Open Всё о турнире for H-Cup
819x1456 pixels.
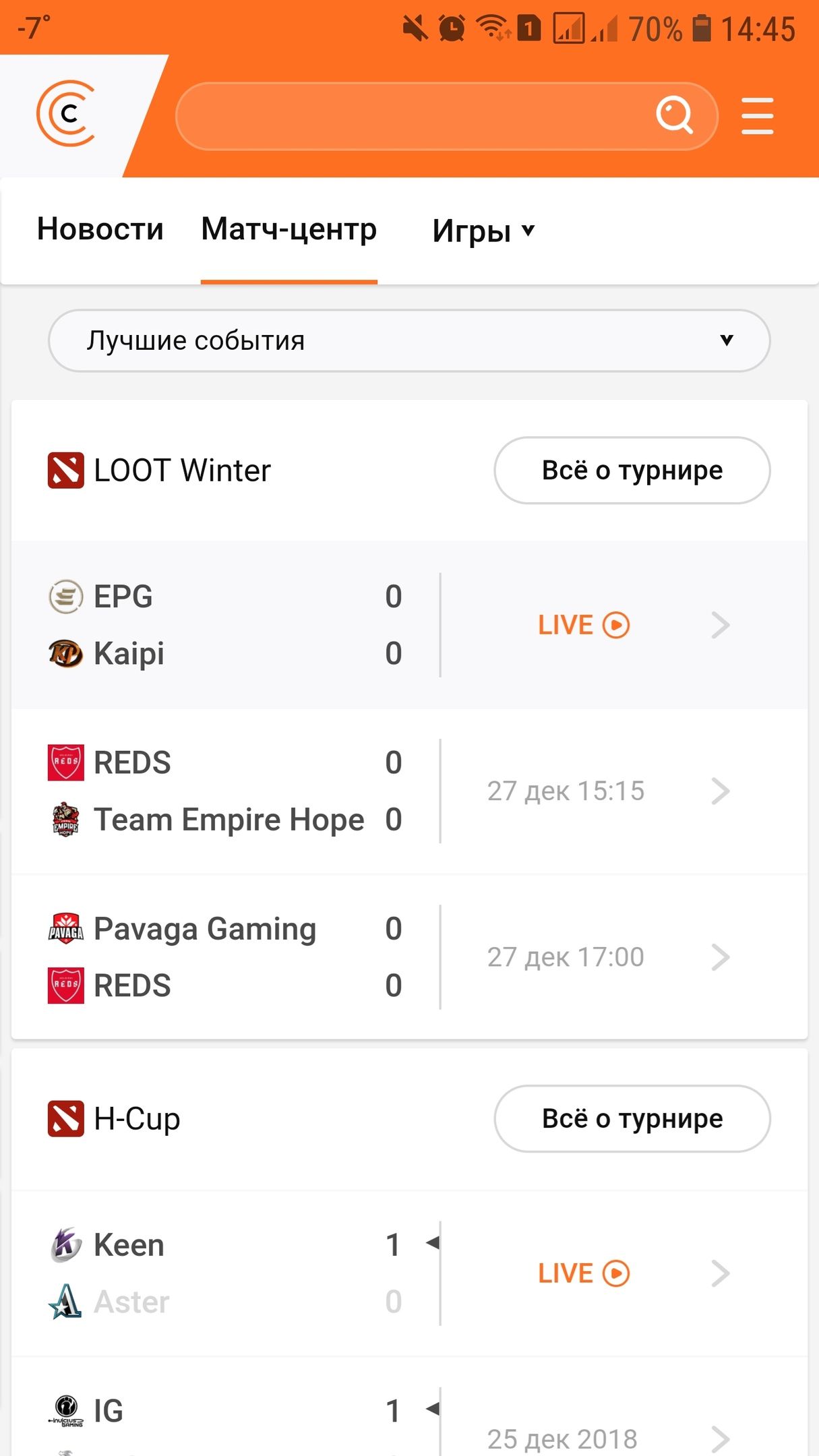pos(632,1119)
